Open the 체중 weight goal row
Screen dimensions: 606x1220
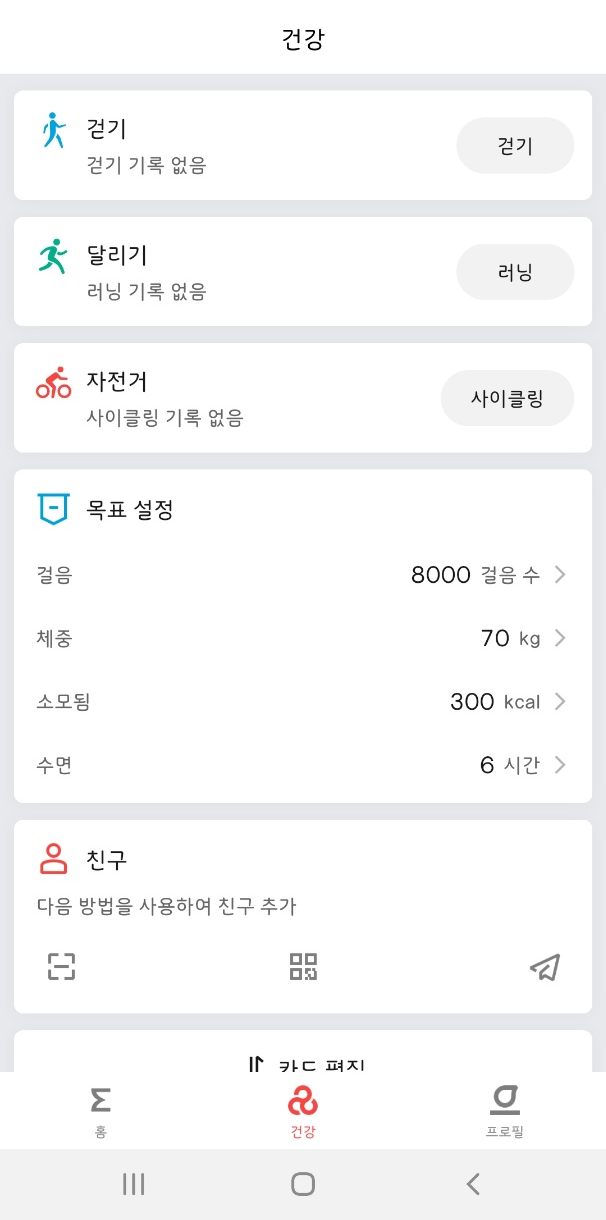point(303,638)
